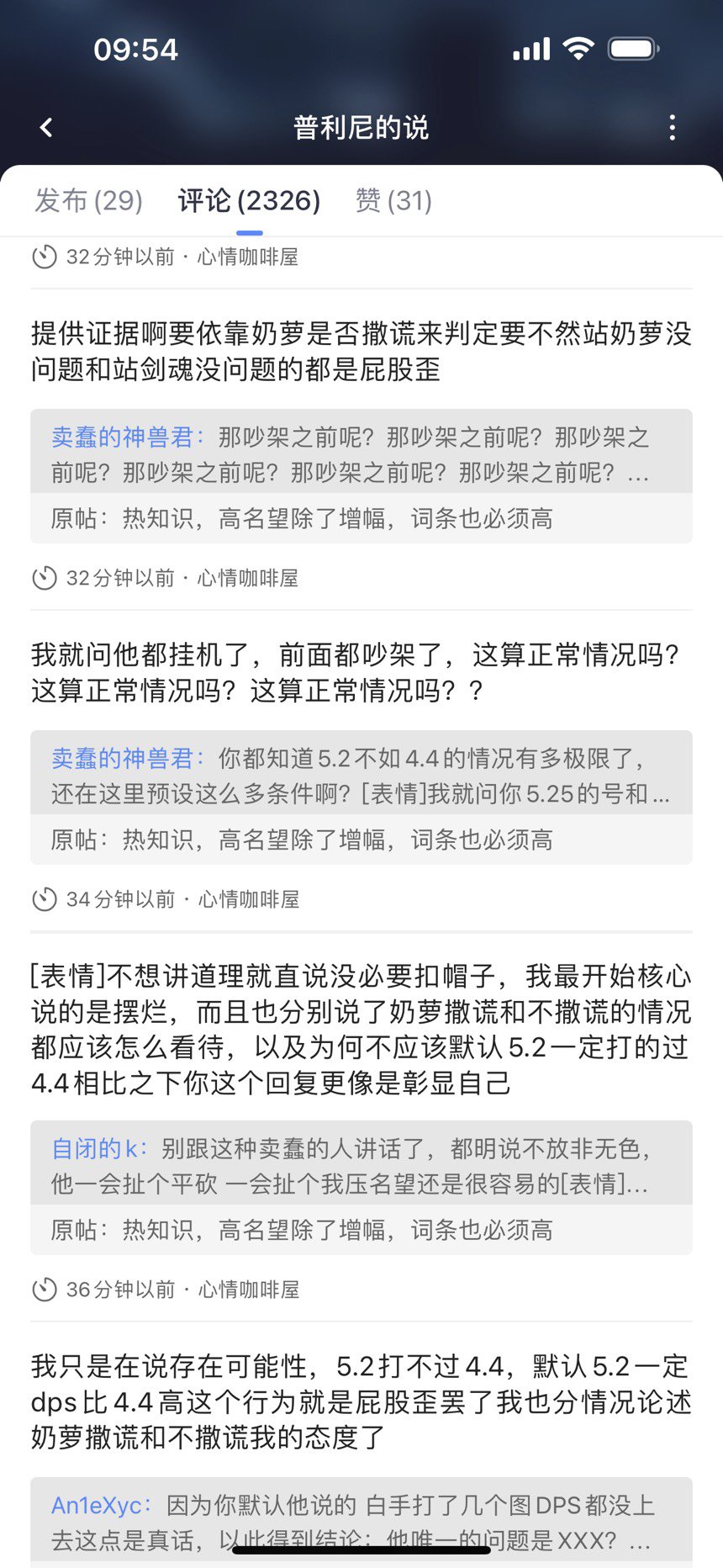Tap the home indicator bar at bottom
The image size is (723, 1568).
click(361, 1552)
